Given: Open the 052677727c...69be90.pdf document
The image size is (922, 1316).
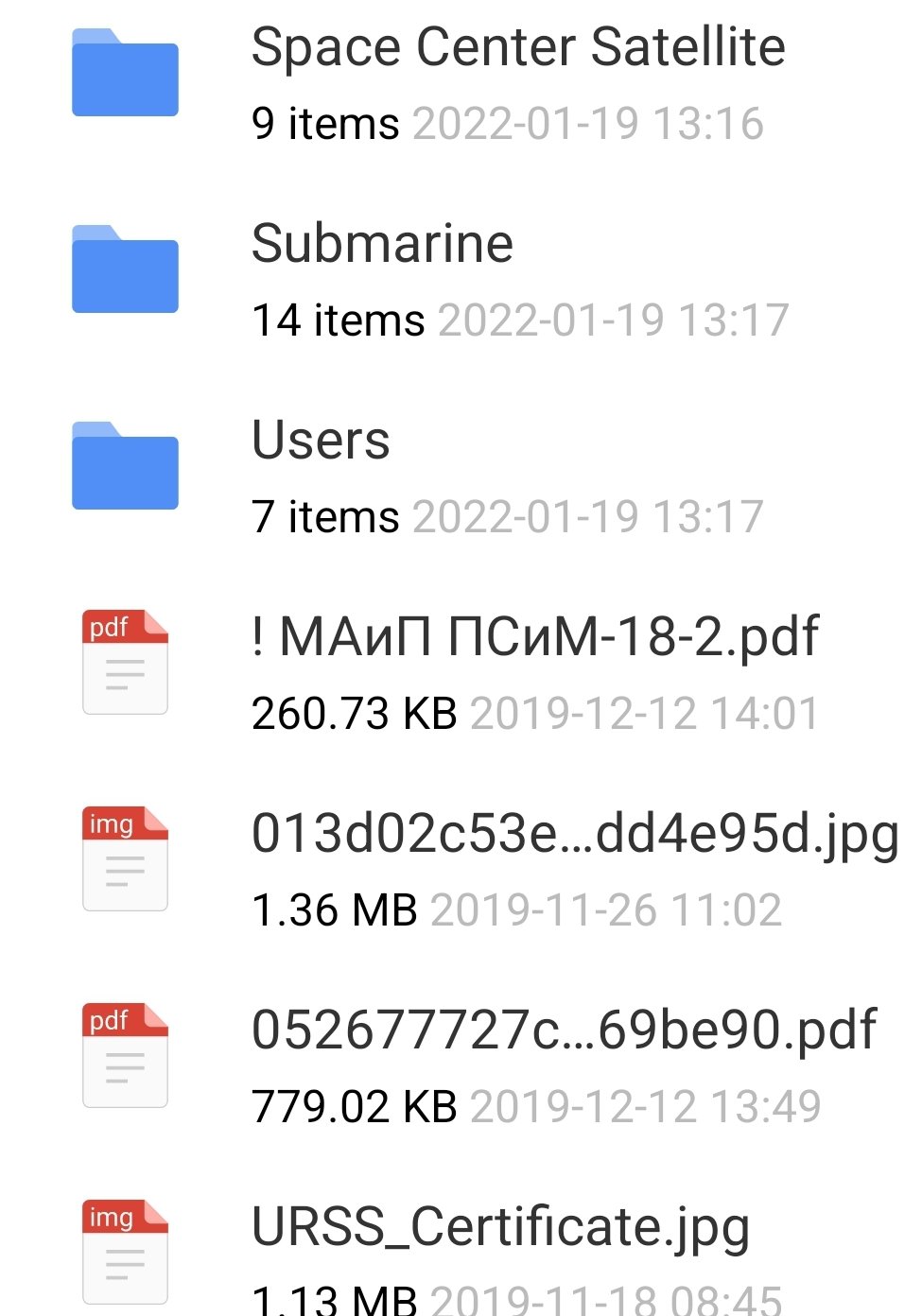Looking at the screenshot, I should [x=564, y=1030].
